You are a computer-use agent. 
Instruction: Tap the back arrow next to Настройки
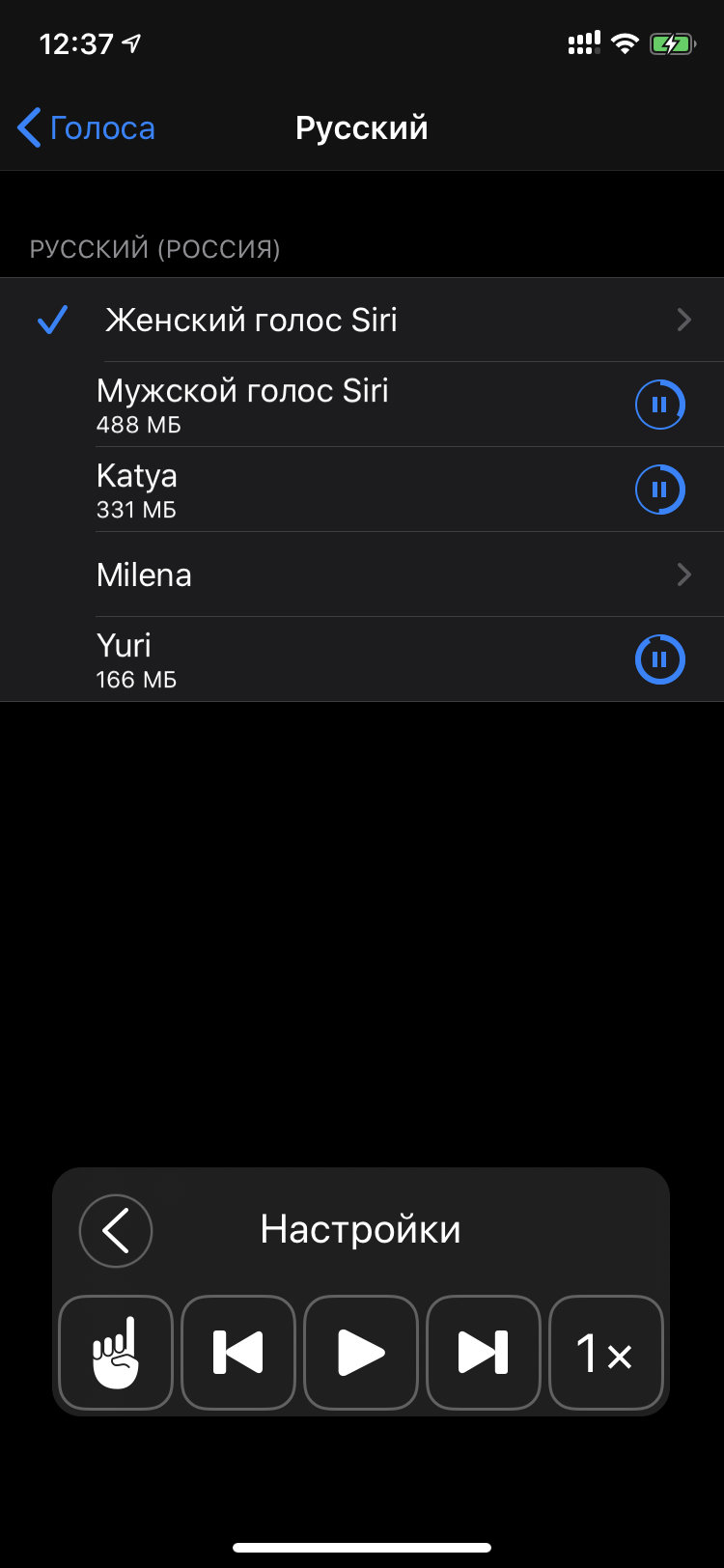point(116,1231)
